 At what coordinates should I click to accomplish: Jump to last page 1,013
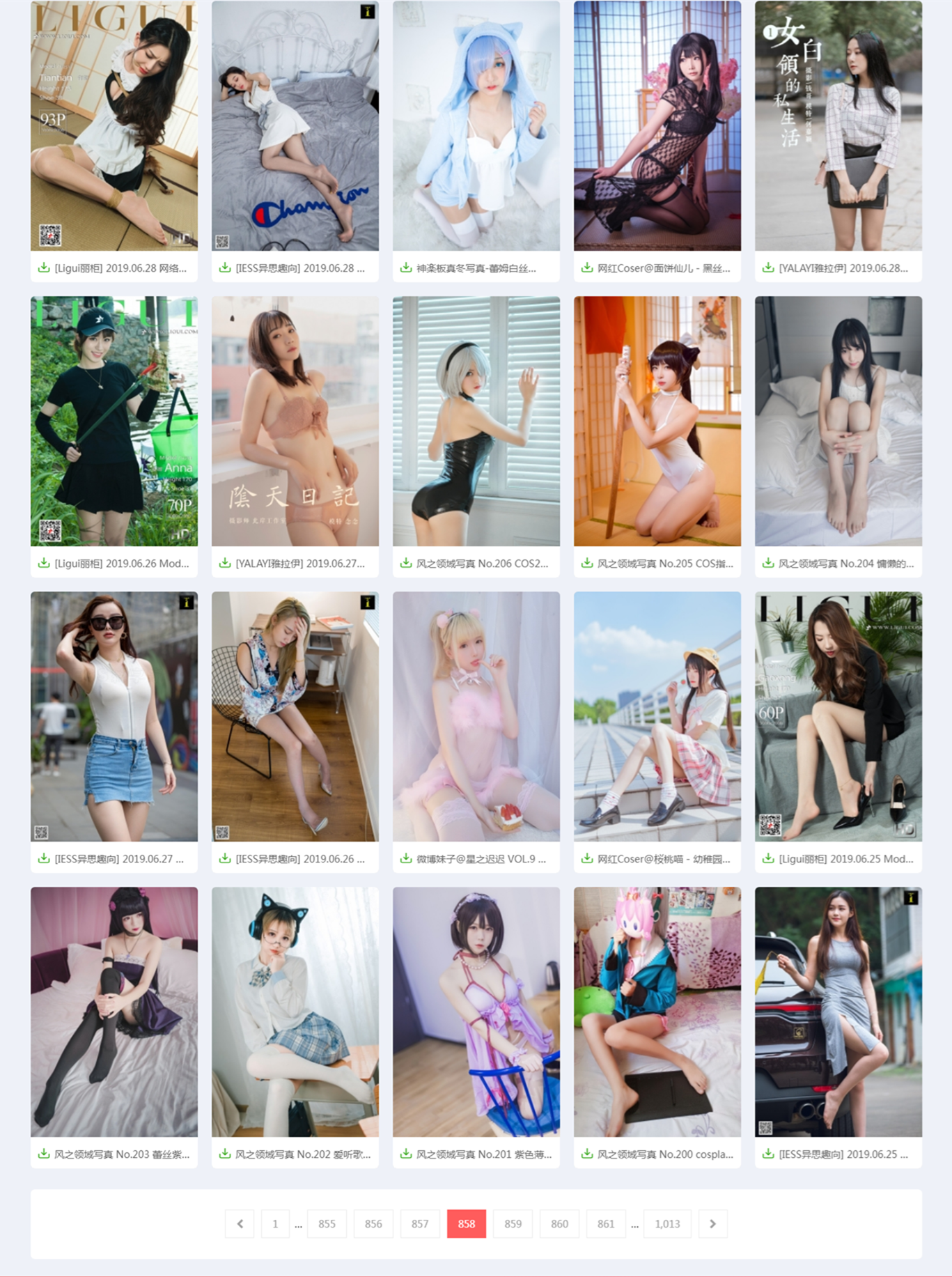click(x=667, y=1223)
